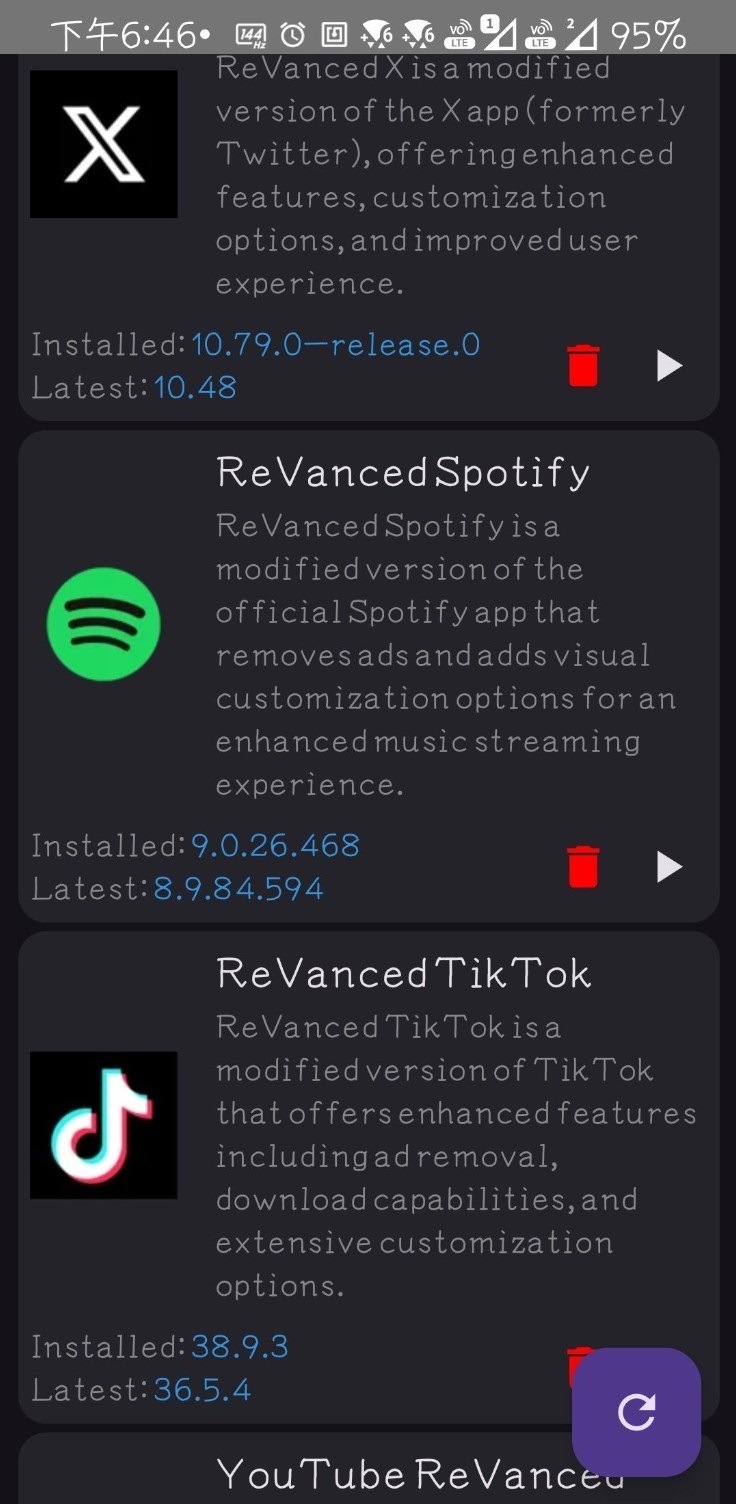Launch ReVanced Spotify with the play arrow
Screen dimensions: 736x1504
668,866
